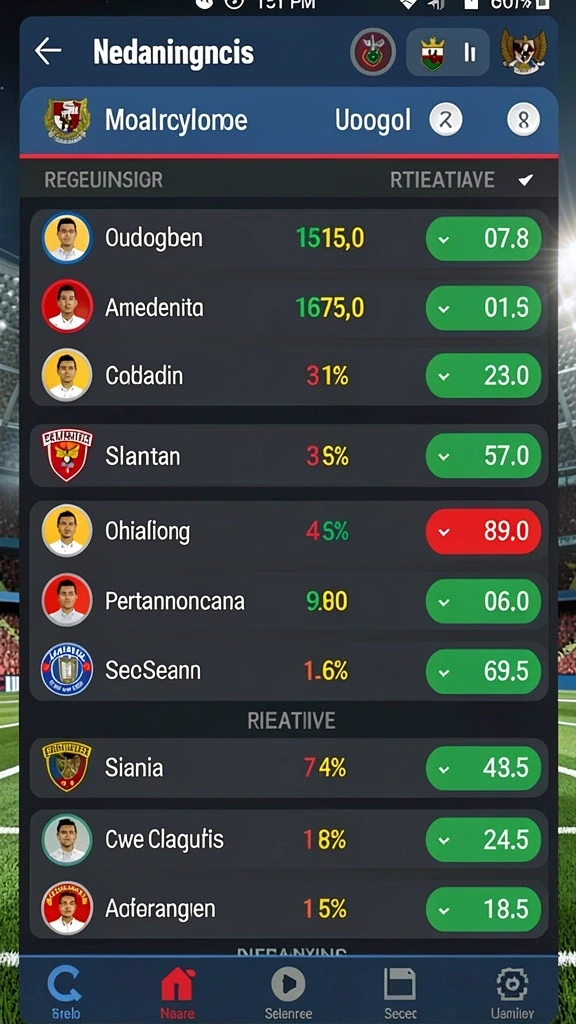Open the SecSeann team row
576x1024 pixels.
[289, 670]
